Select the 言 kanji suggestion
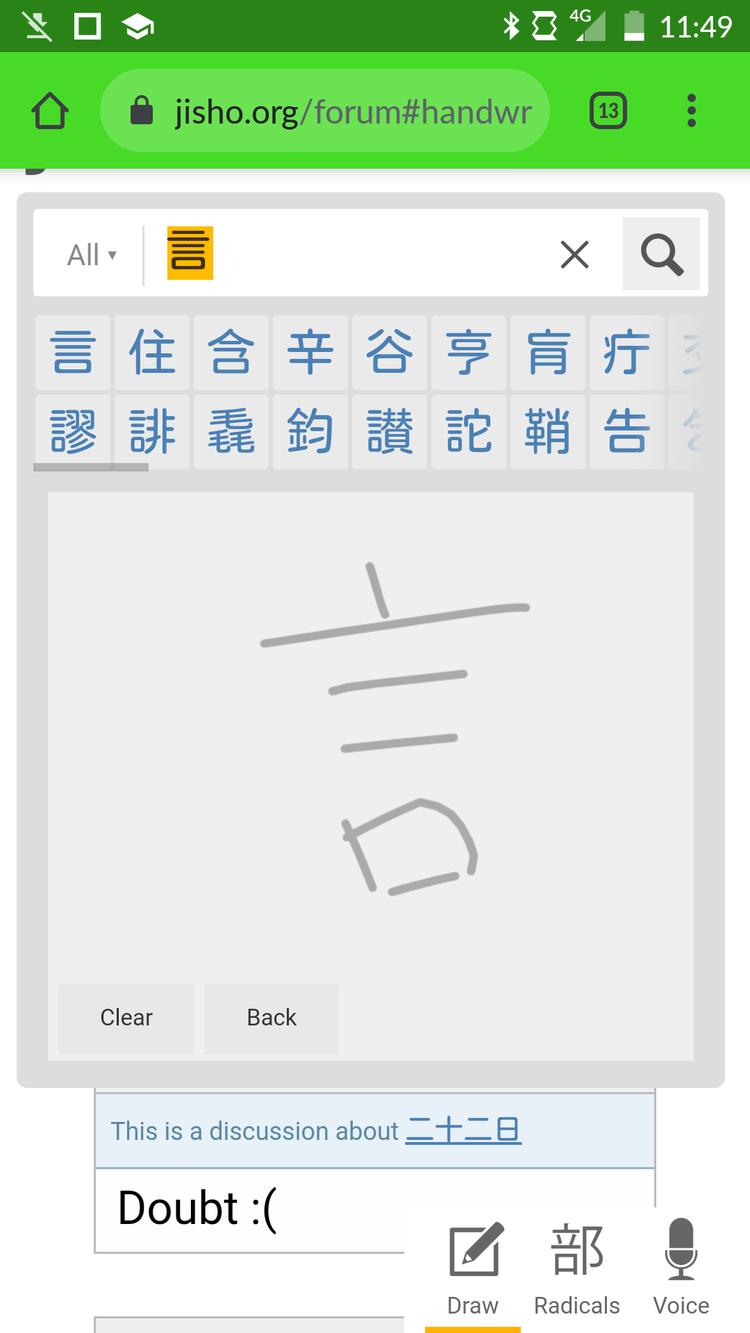Image resolution: width=750 pixels, height=1333 pixels. tap(73, 353)
